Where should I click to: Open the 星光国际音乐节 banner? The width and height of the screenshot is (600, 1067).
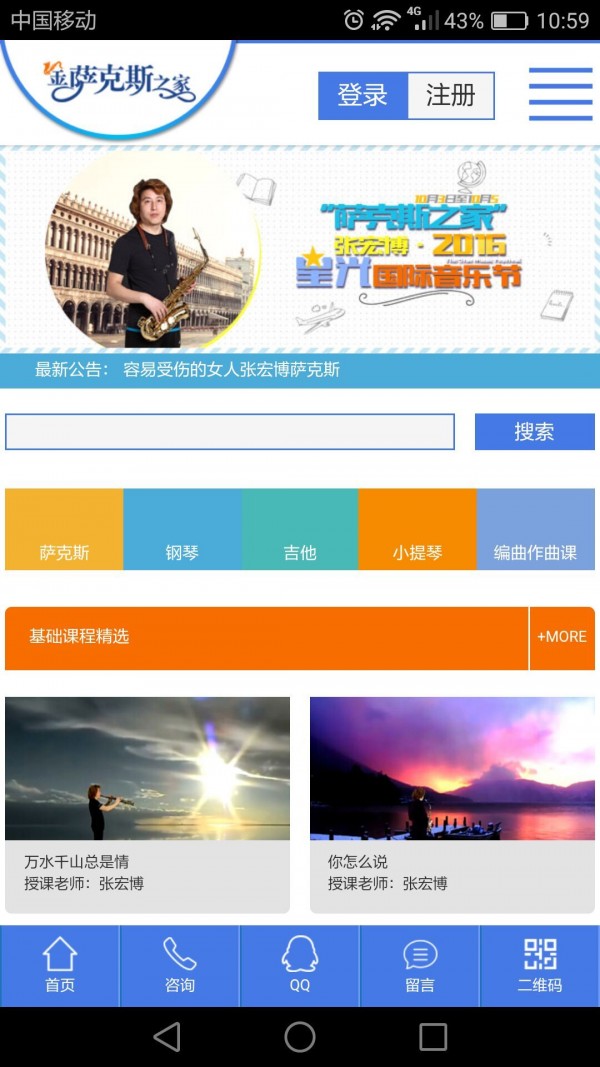click(300, 248)
